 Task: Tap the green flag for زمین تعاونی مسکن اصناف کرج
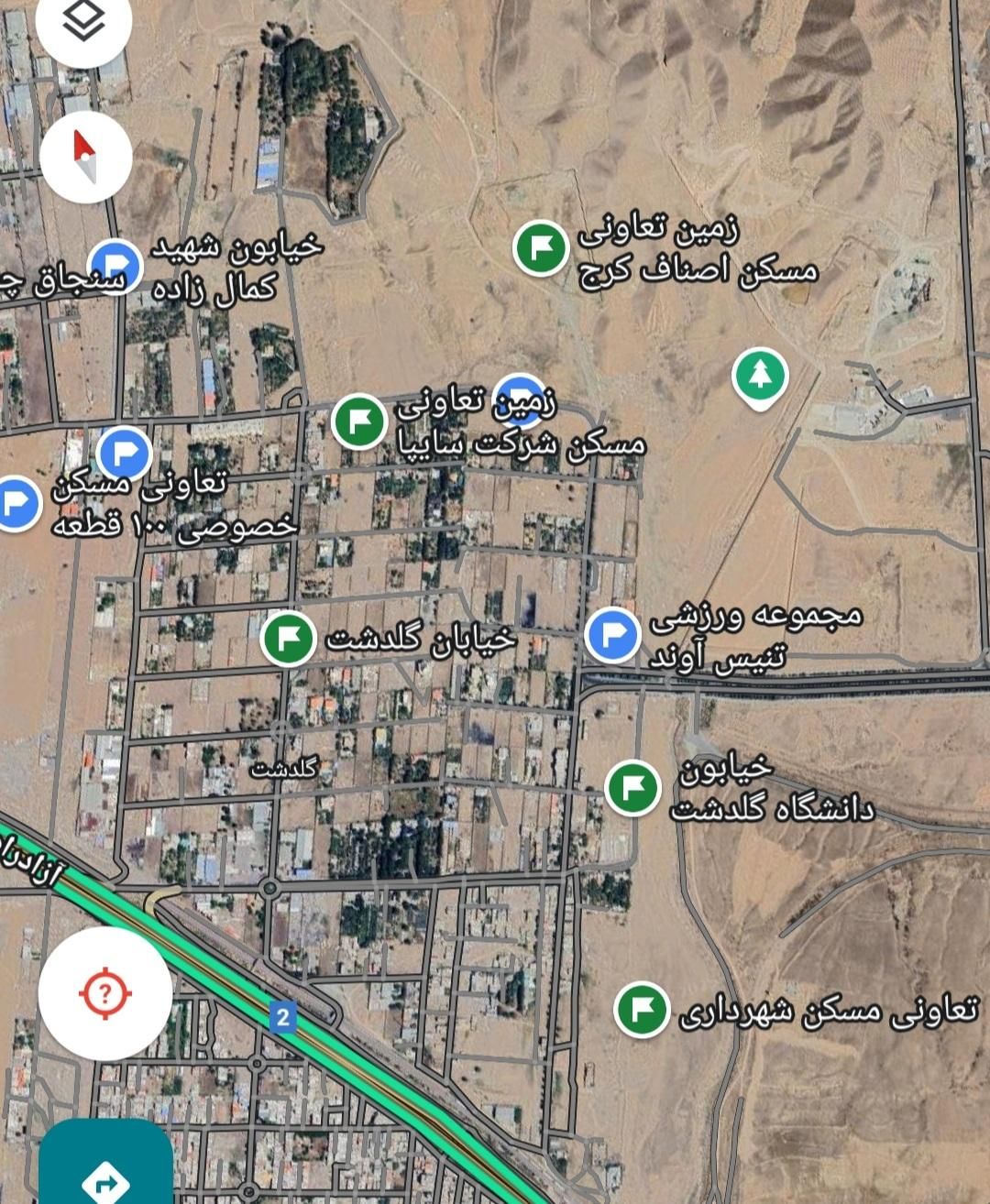tap(541, 248)
